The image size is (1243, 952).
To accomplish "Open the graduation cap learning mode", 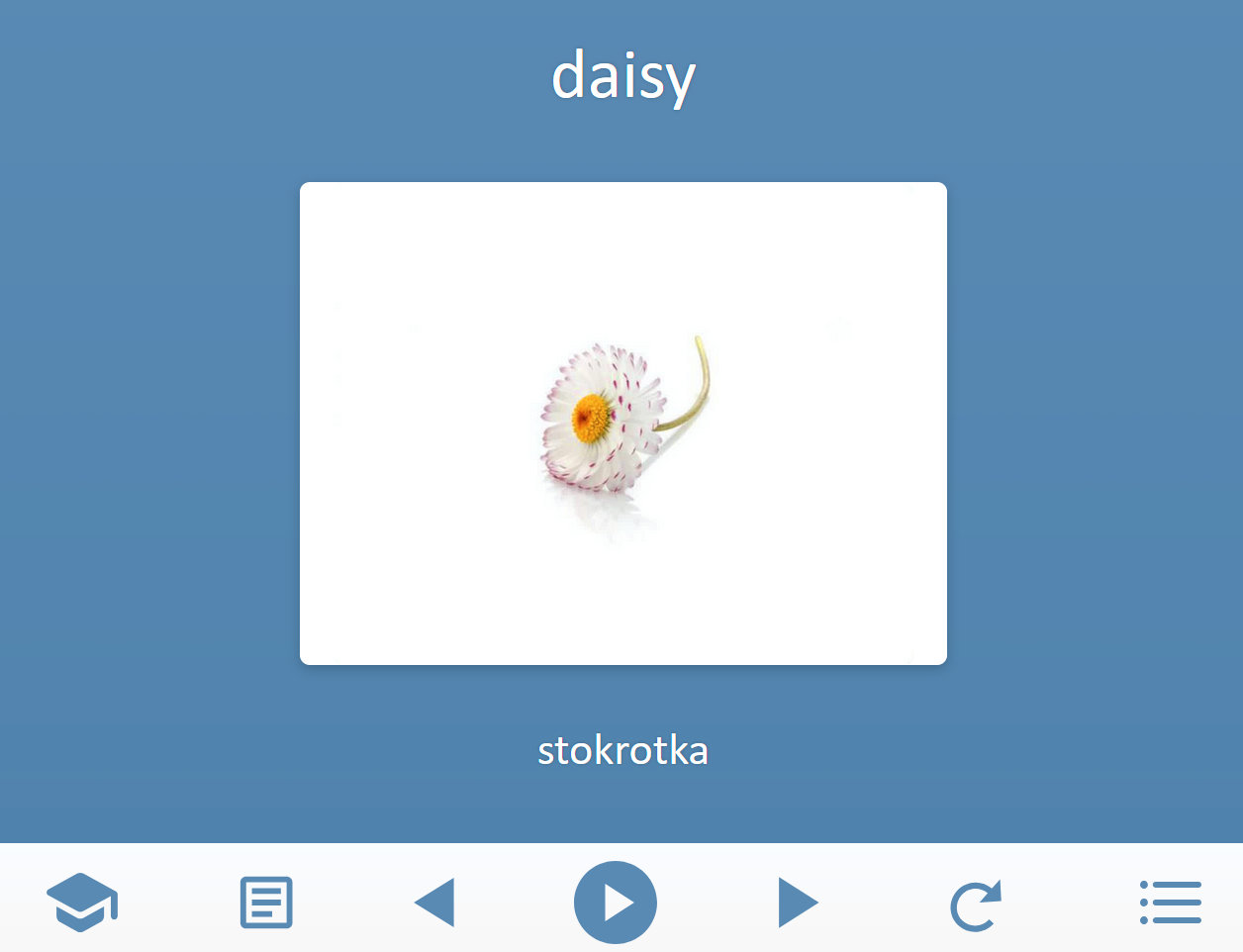I will [82, 902].
